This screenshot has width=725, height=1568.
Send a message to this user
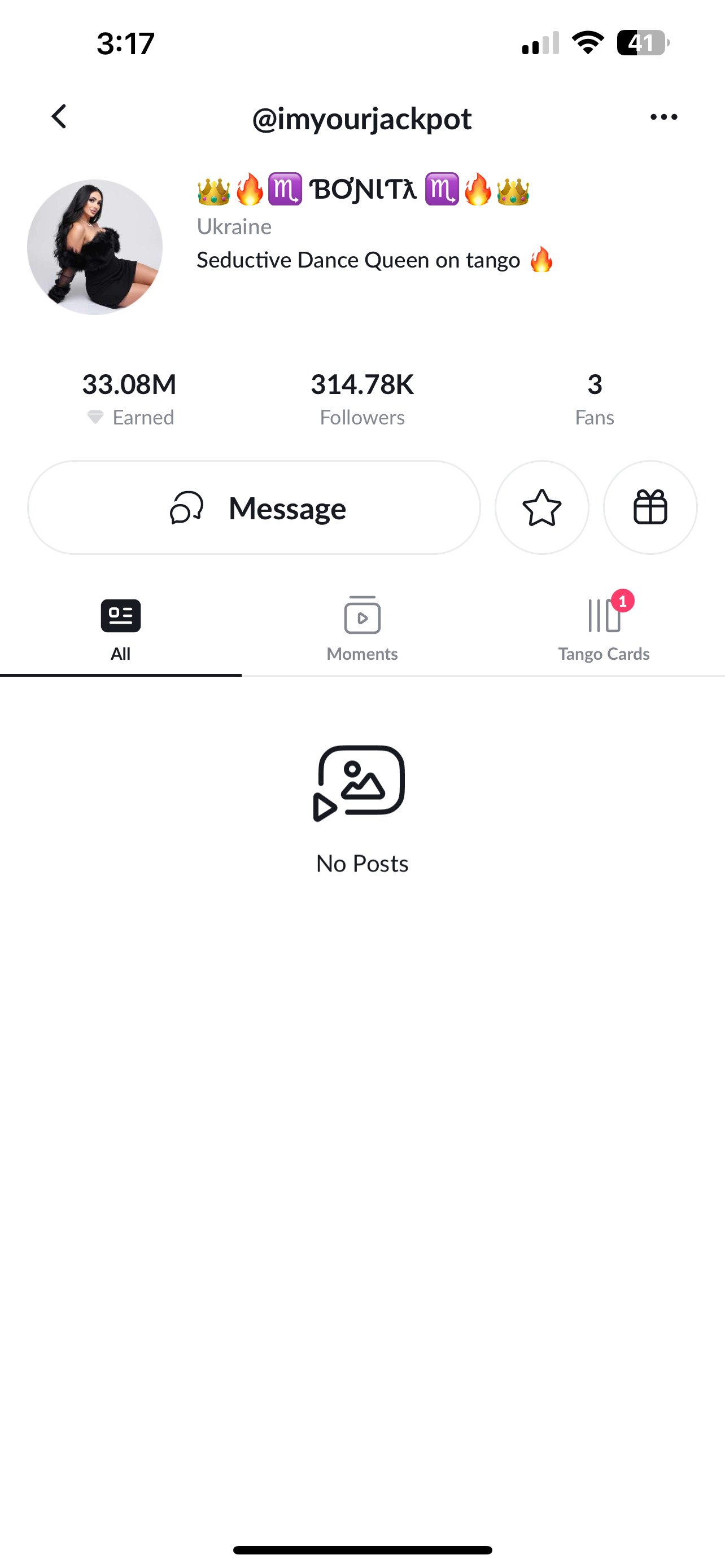(x=254, y=507)
